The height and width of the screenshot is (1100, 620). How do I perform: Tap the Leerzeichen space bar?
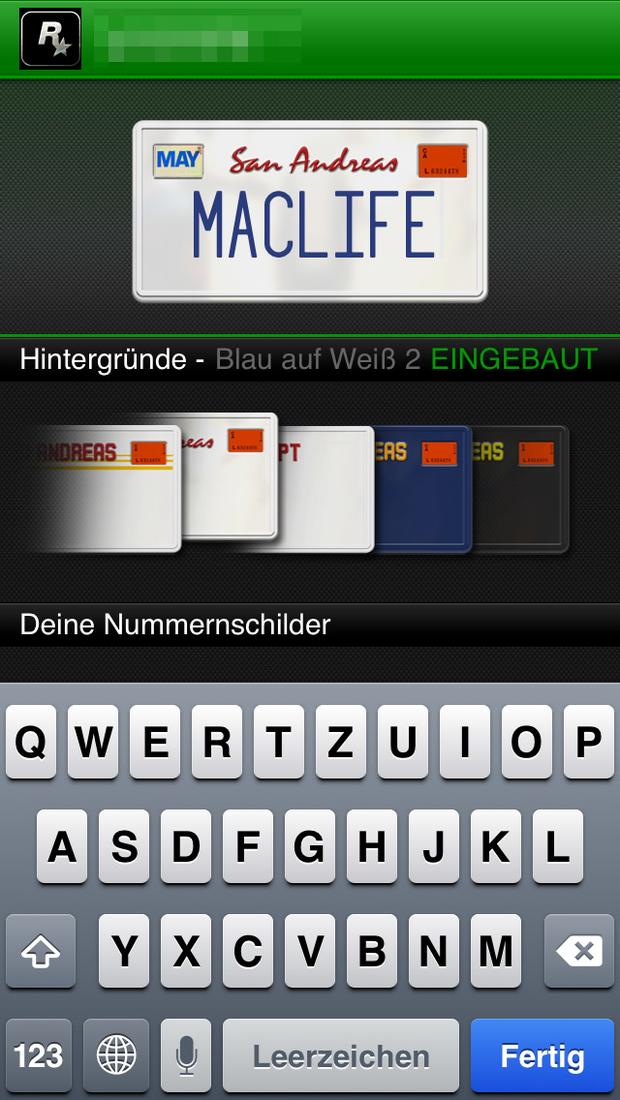tap(341, 1056)
